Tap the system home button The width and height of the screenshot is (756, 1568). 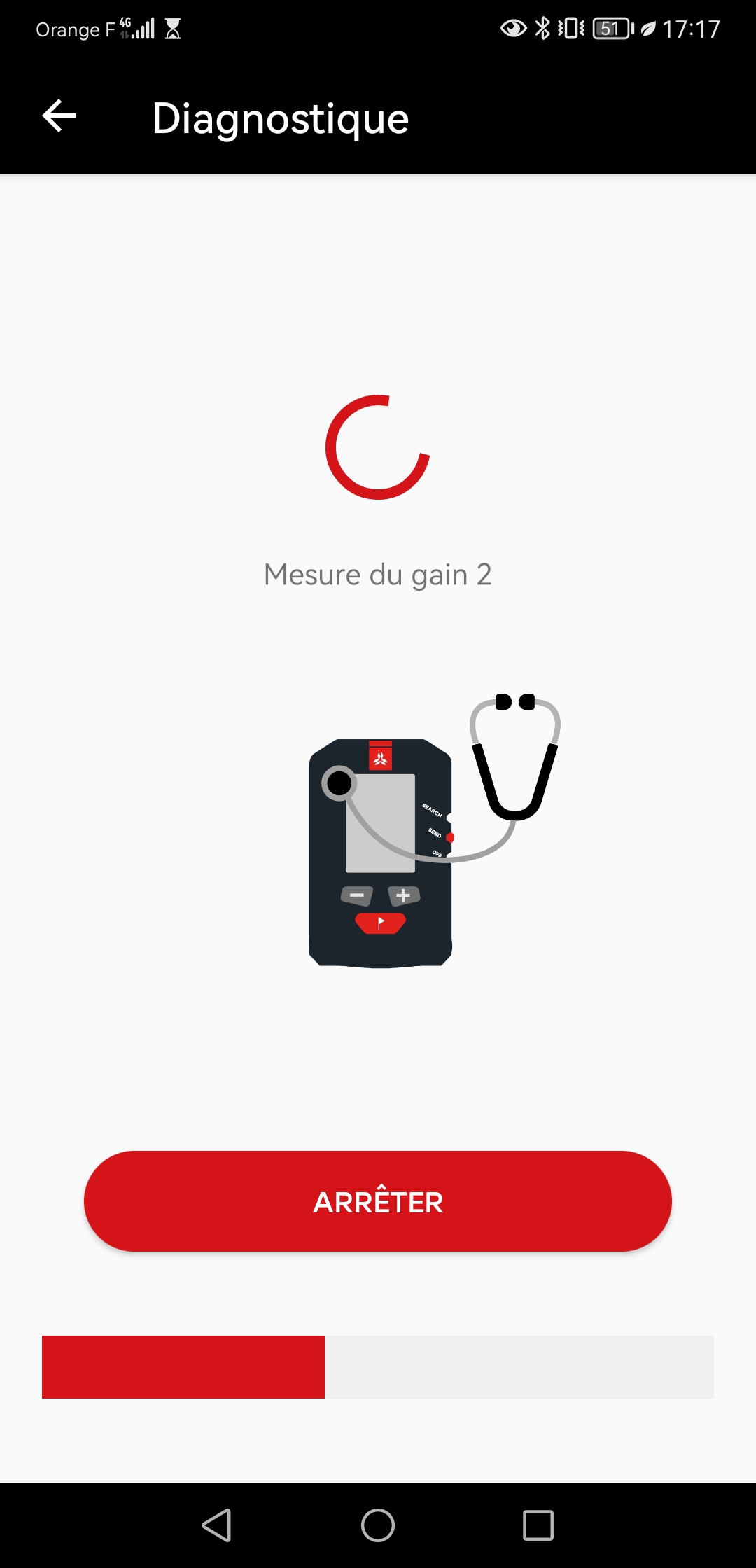click(378, 1525)
